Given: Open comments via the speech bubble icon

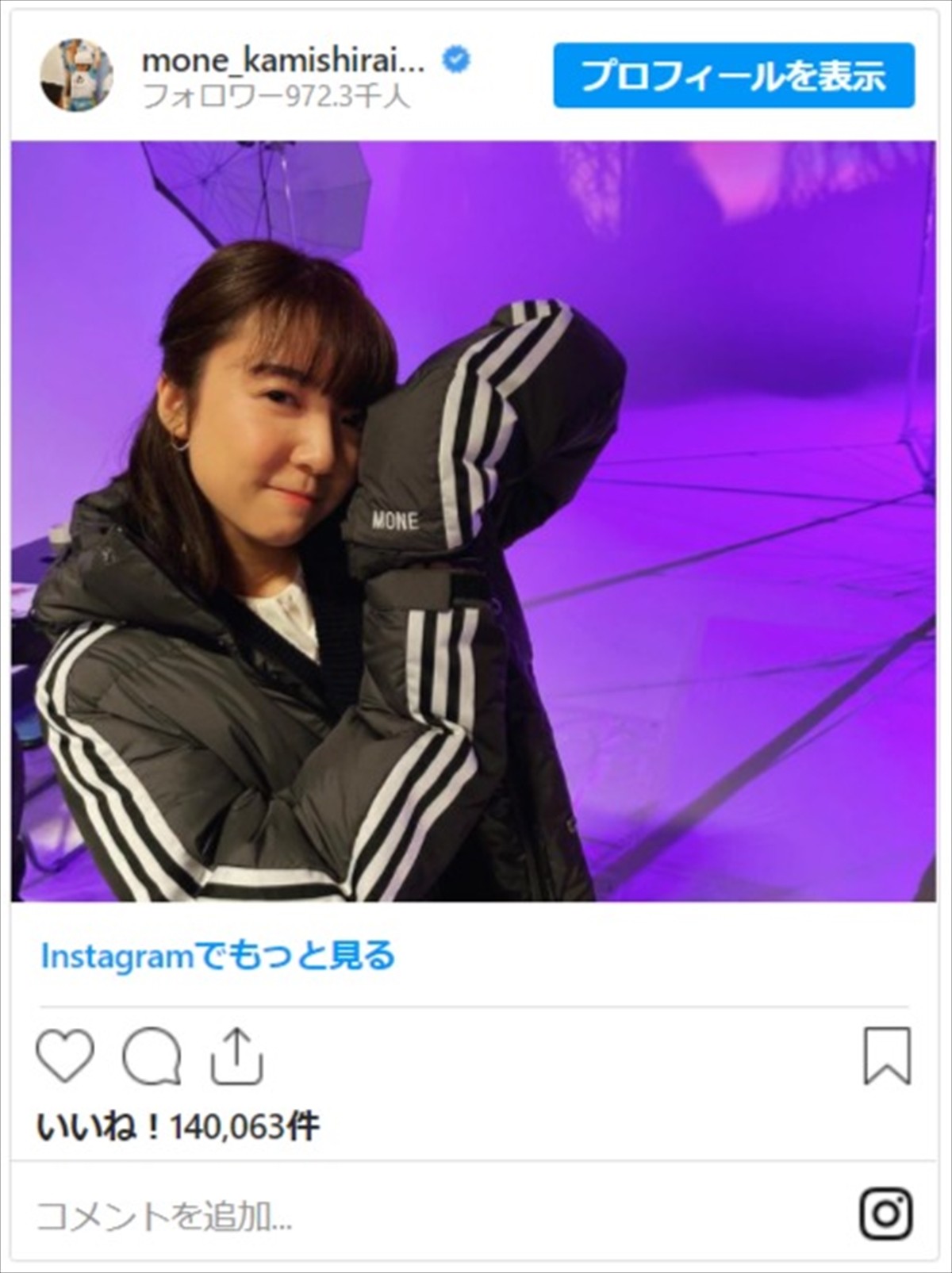Looking at the screenshot, I should pos(152,1056).
